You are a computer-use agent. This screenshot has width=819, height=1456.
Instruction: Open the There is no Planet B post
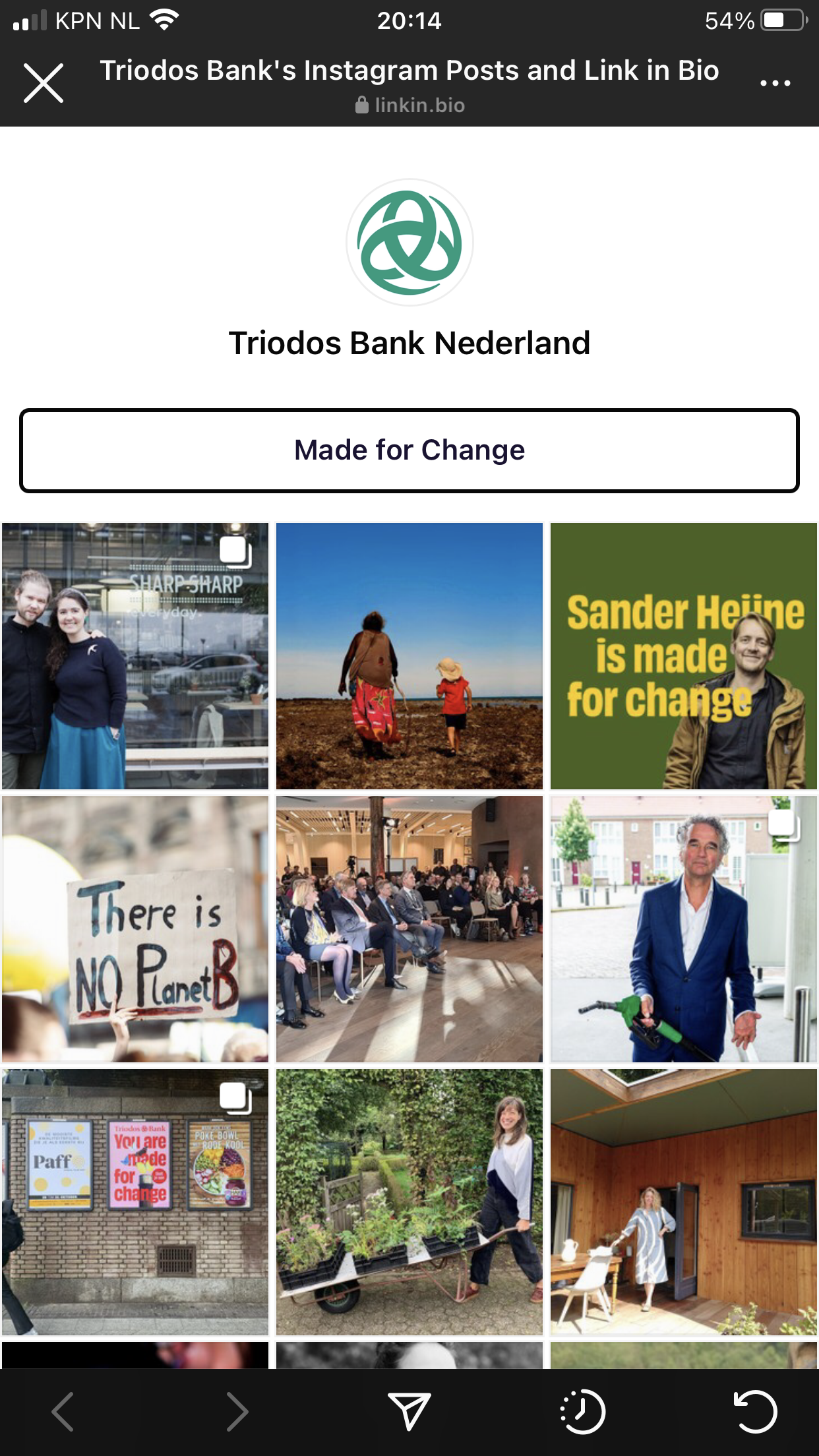point(135,929)
